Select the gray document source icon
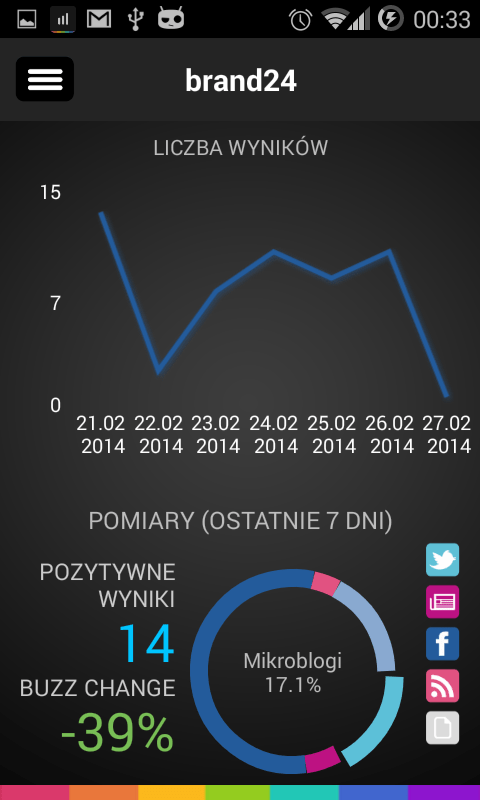The image size is (480, 800). click(442, 728)
